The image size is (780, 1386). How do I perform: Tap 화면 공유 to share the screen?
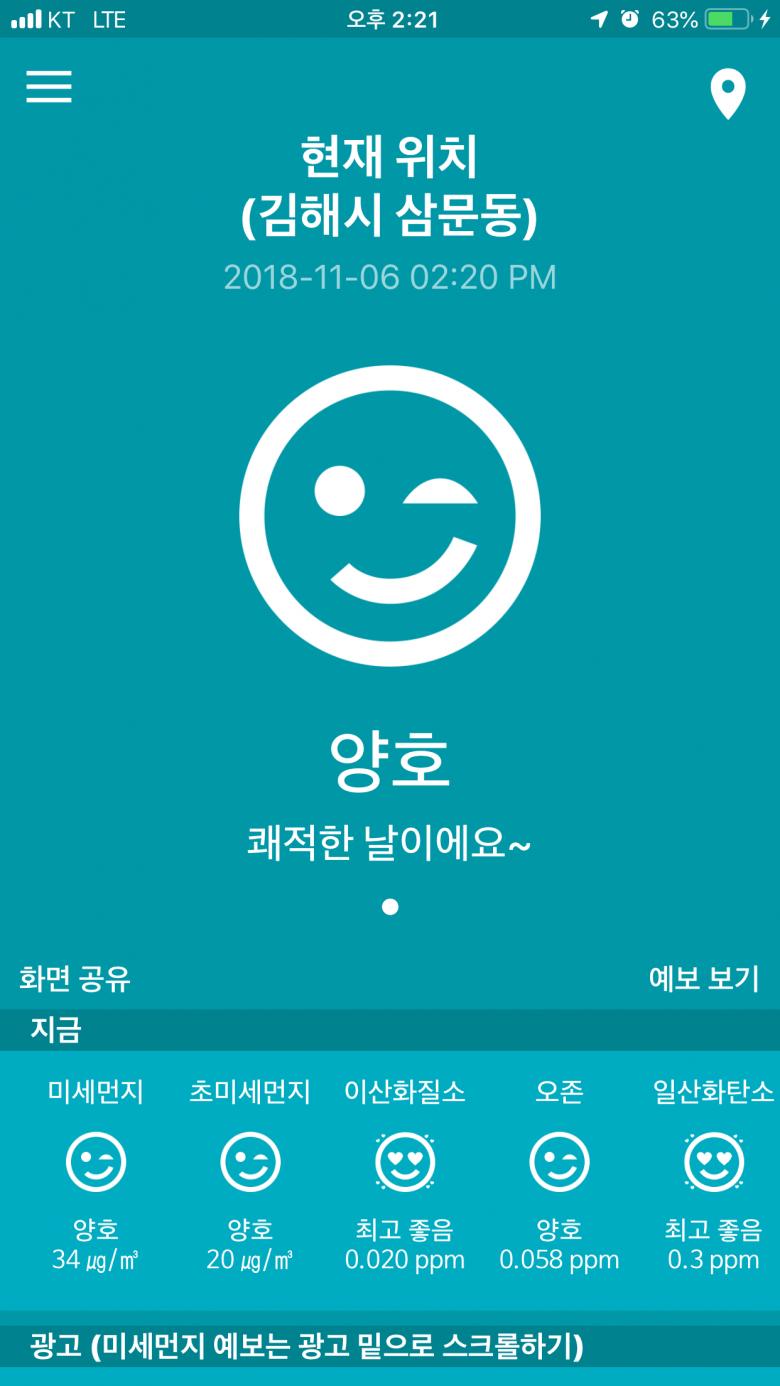point(75,978)
